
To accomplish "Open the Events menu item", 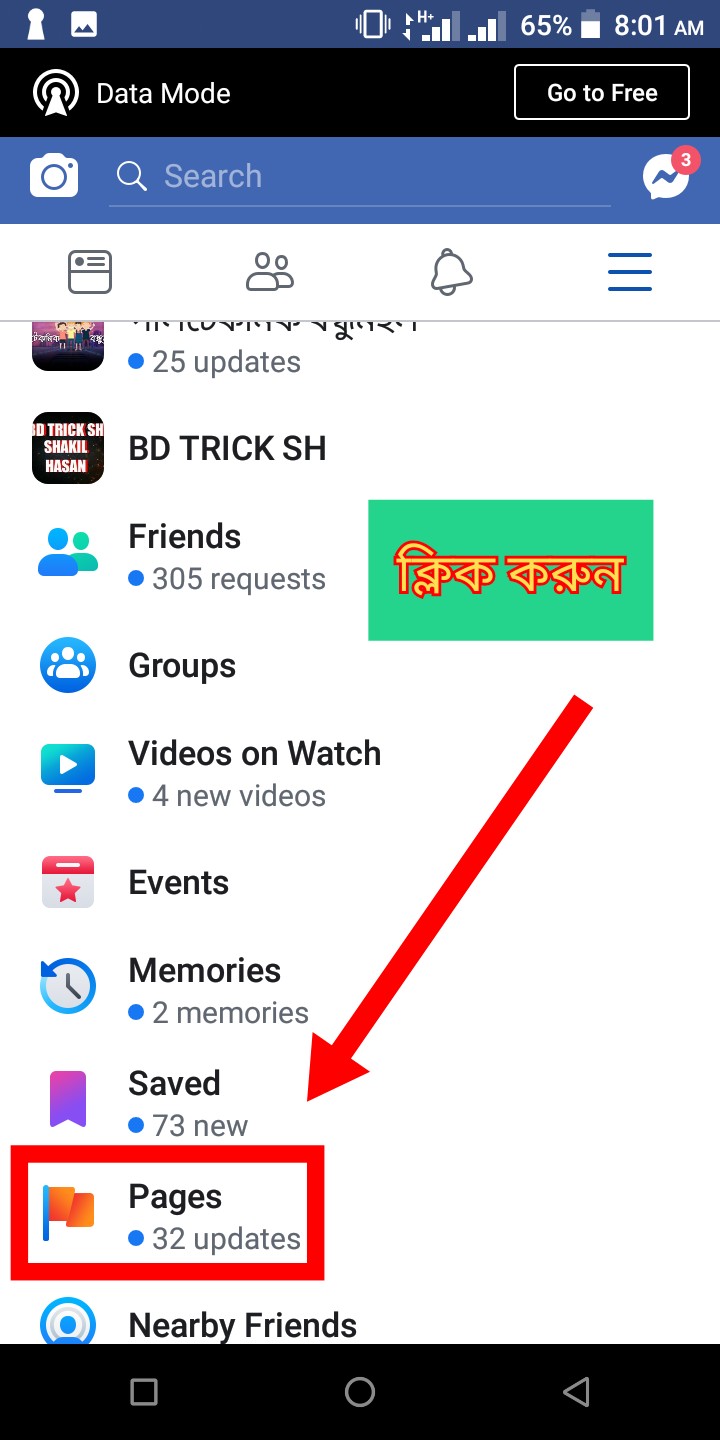I will click(x=178, y=883).
